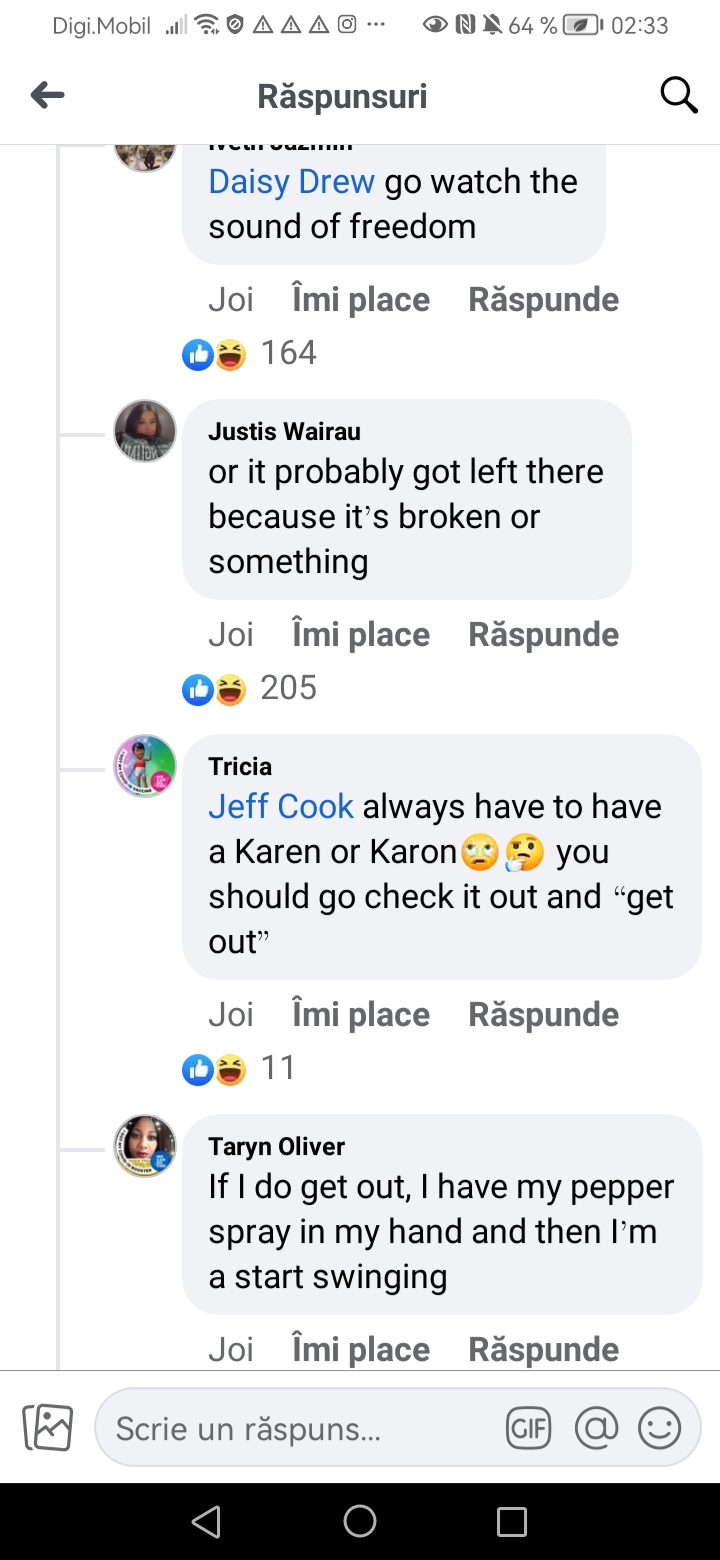
Task: Open Tricia's profile picture
Action: (145, 766)
